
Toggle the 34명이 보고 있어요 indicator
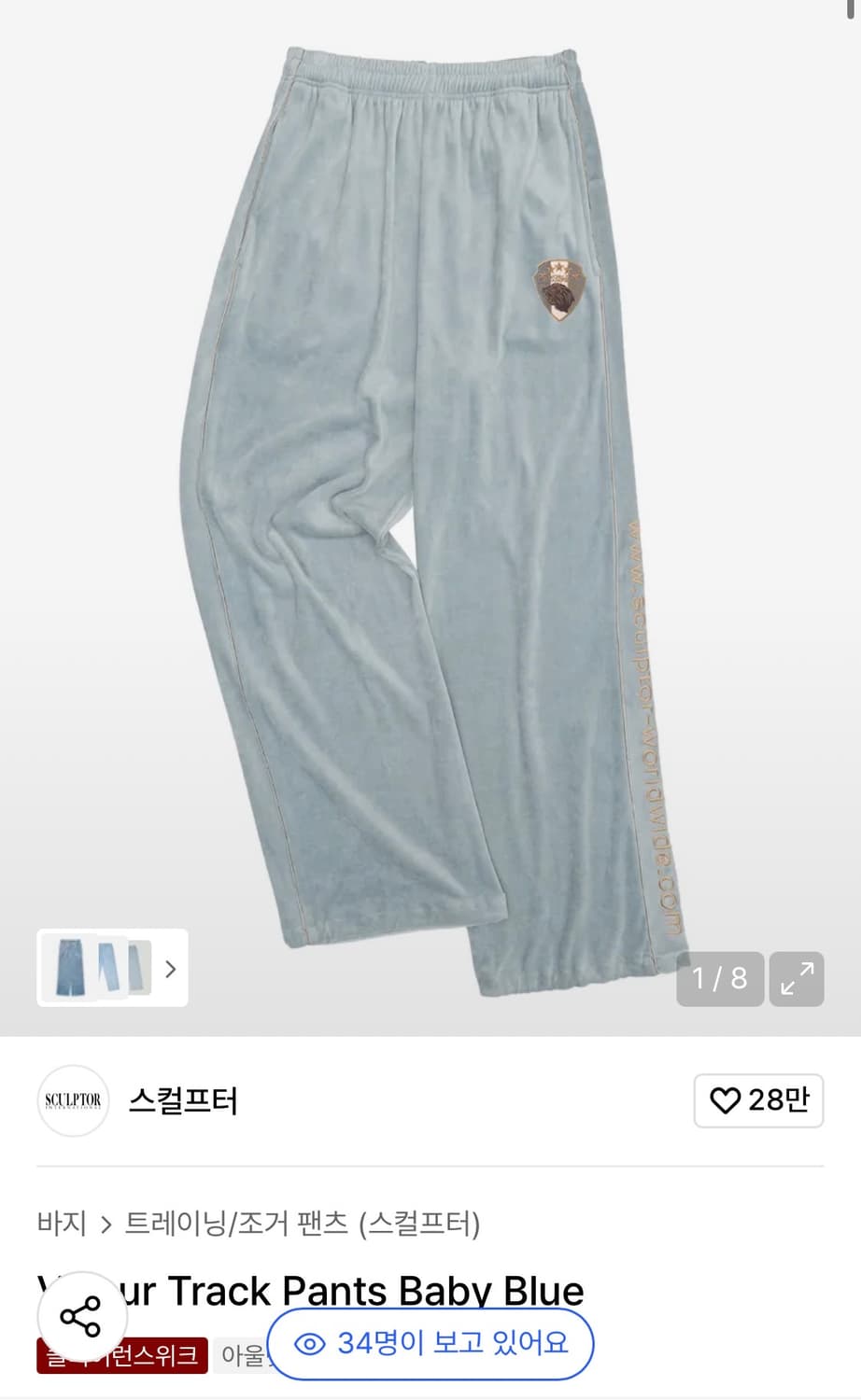click(x=430, y=1343)
